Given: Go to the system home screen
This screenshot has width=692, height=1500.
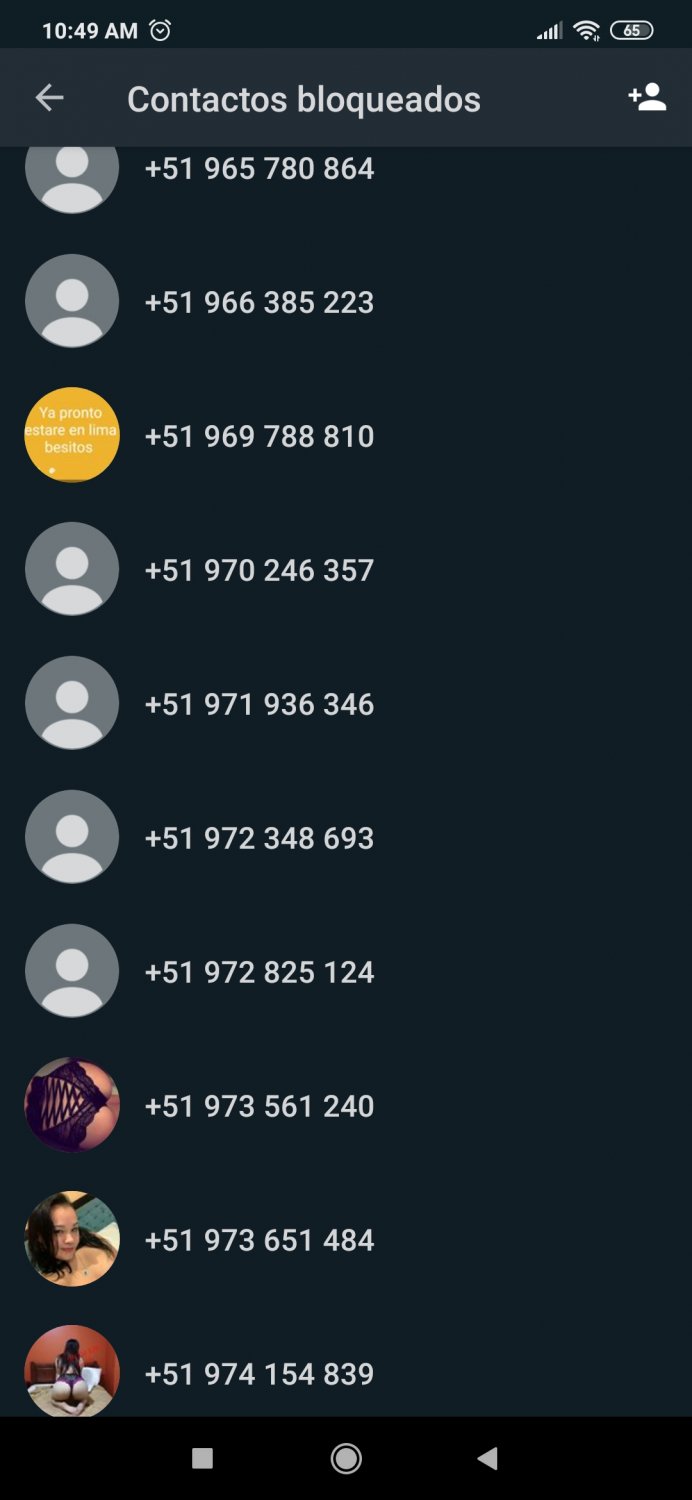Looking at the screenshot, I should pyautogui.click(x=346, y=1459).
